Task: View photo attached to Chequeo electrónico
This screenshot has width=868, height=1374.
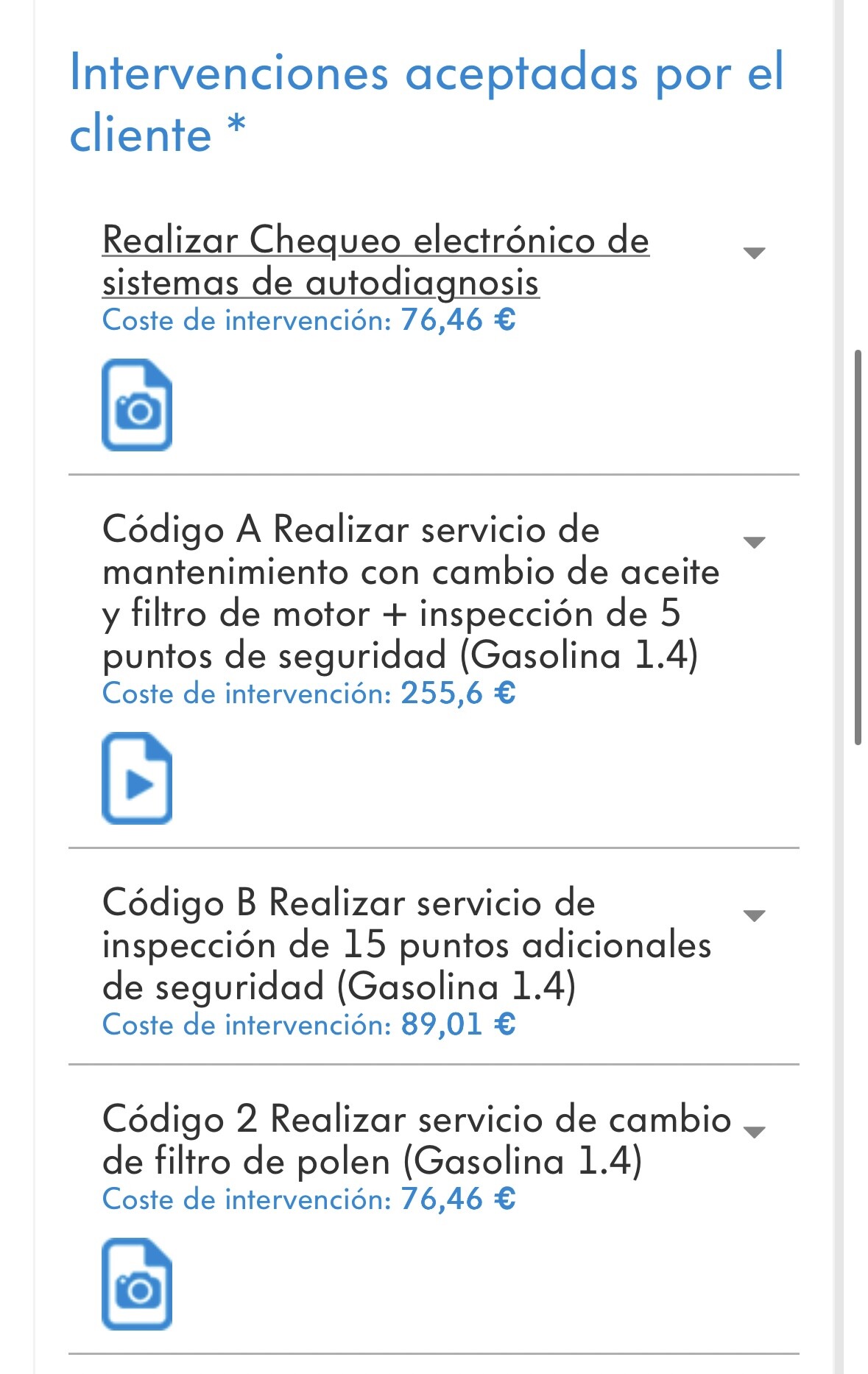Action: pyautogui.click(x=137, y=405)
